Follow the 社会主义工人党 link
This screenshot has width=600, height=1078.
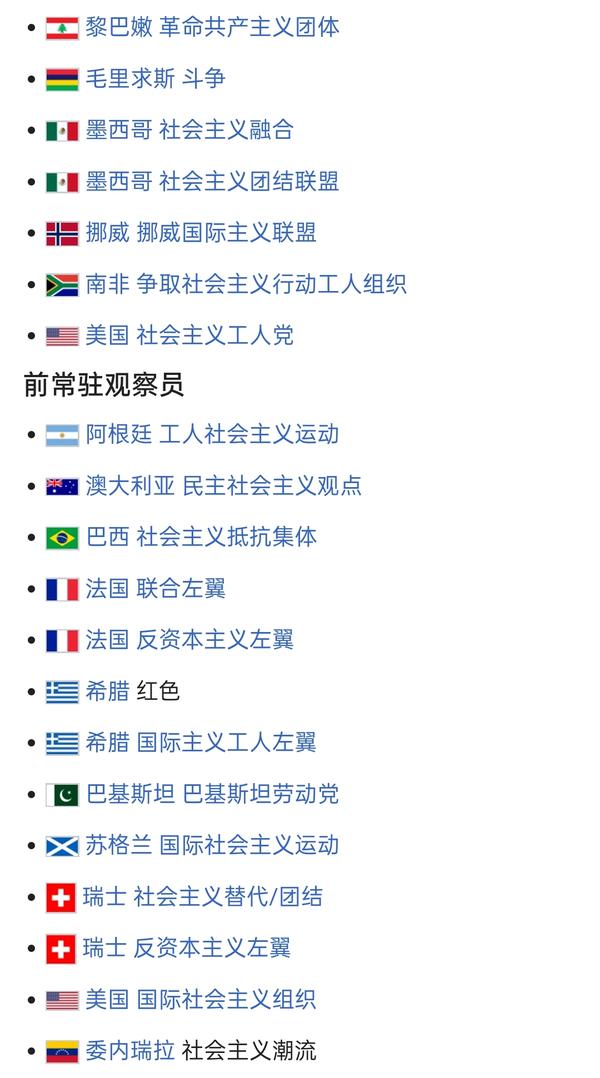coord(215,336)
